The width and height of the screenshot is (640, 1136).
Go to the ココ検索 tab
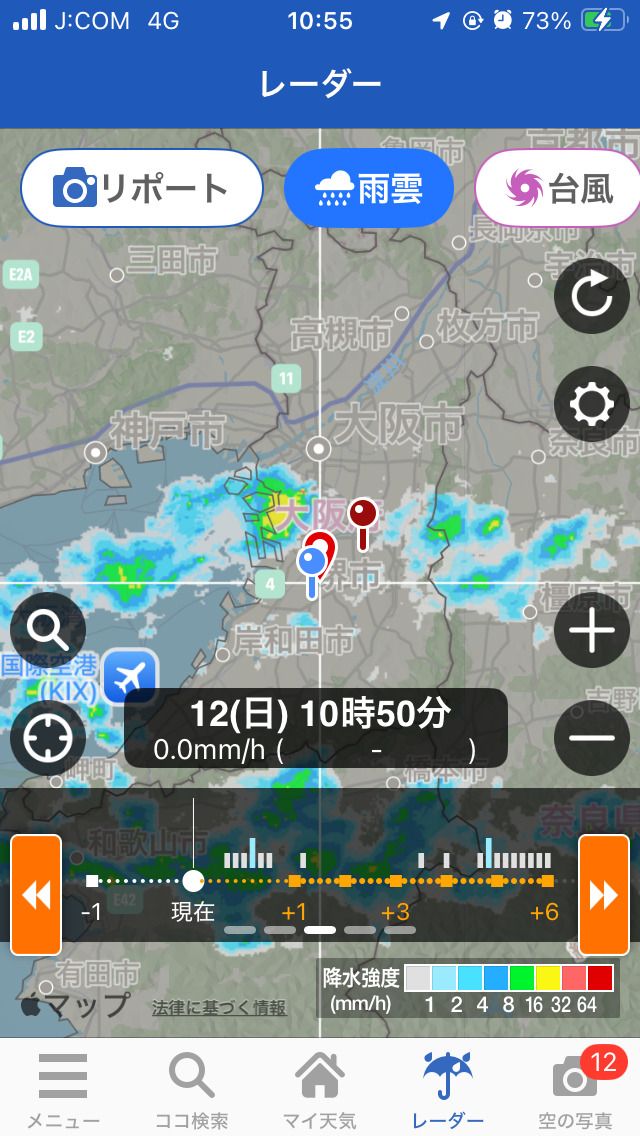191,1087
